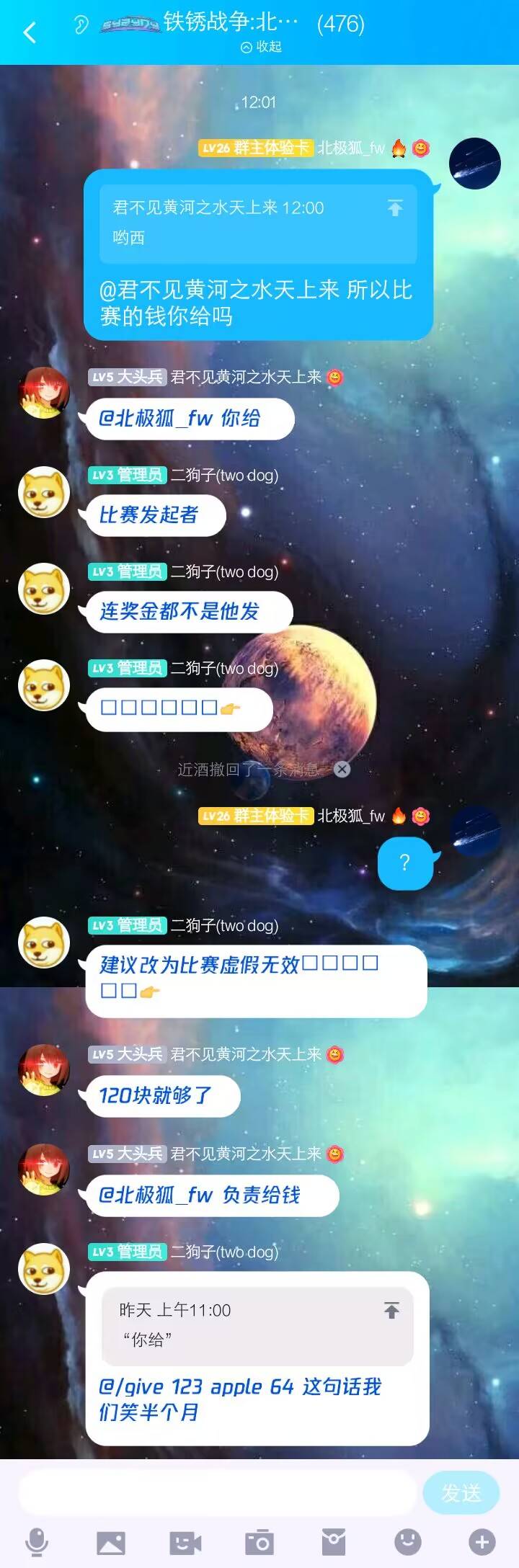Screen dimensions: 519x1568
Task: Open 二狗子 avatar beside 连奖金都不是他发
Action: click(x=44, y=589)
